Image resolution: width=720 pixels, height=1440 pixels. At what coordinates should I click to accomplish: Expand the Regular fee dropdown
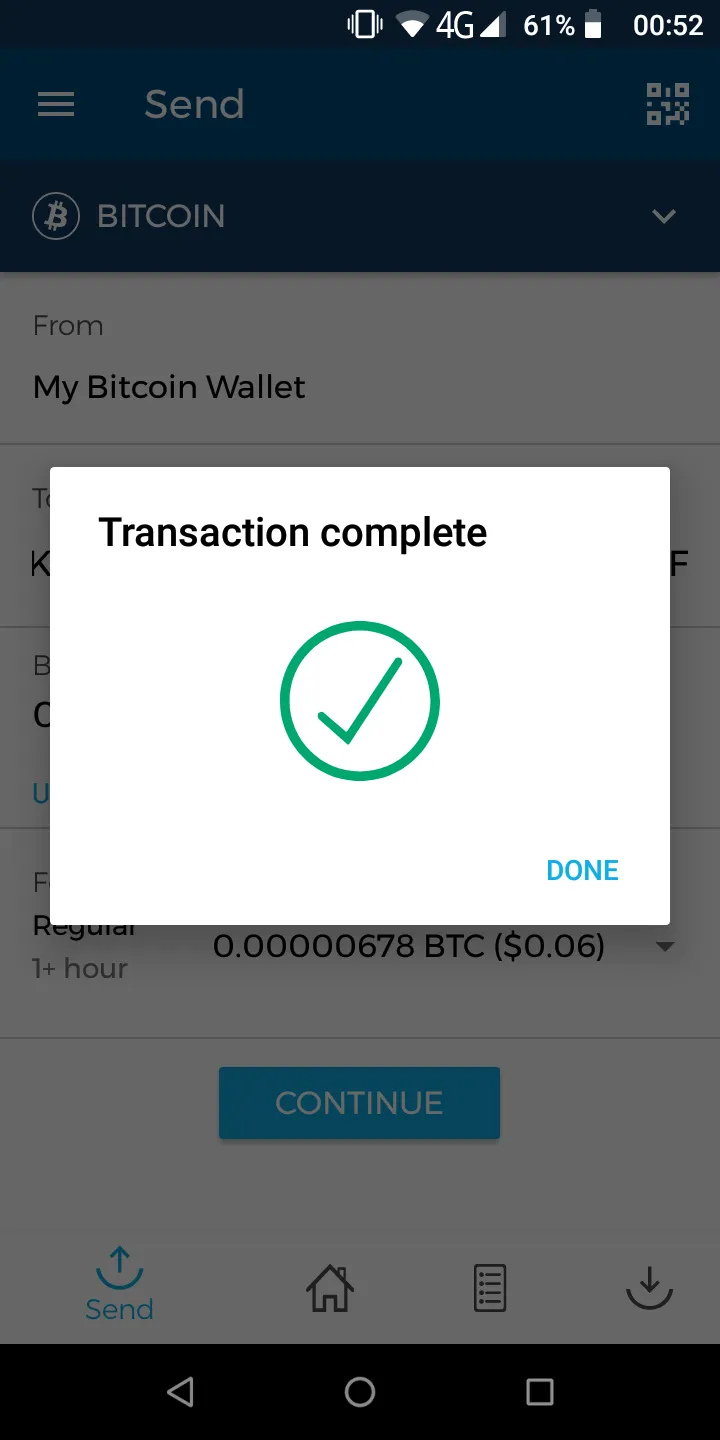click(x=665, y=946)
